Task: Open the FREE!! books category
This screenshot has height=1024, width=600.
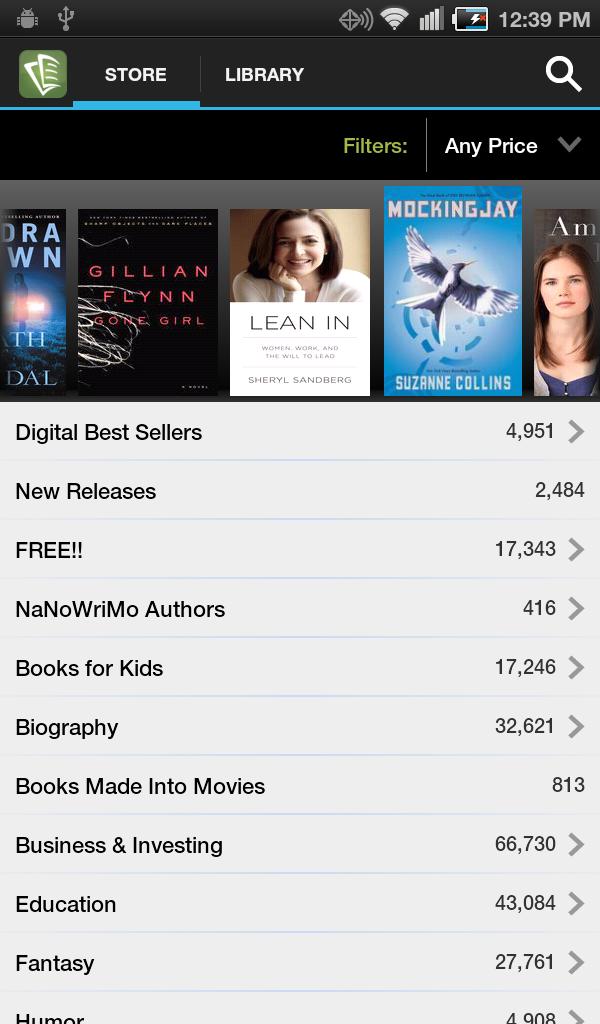Action: coord(300,550)
